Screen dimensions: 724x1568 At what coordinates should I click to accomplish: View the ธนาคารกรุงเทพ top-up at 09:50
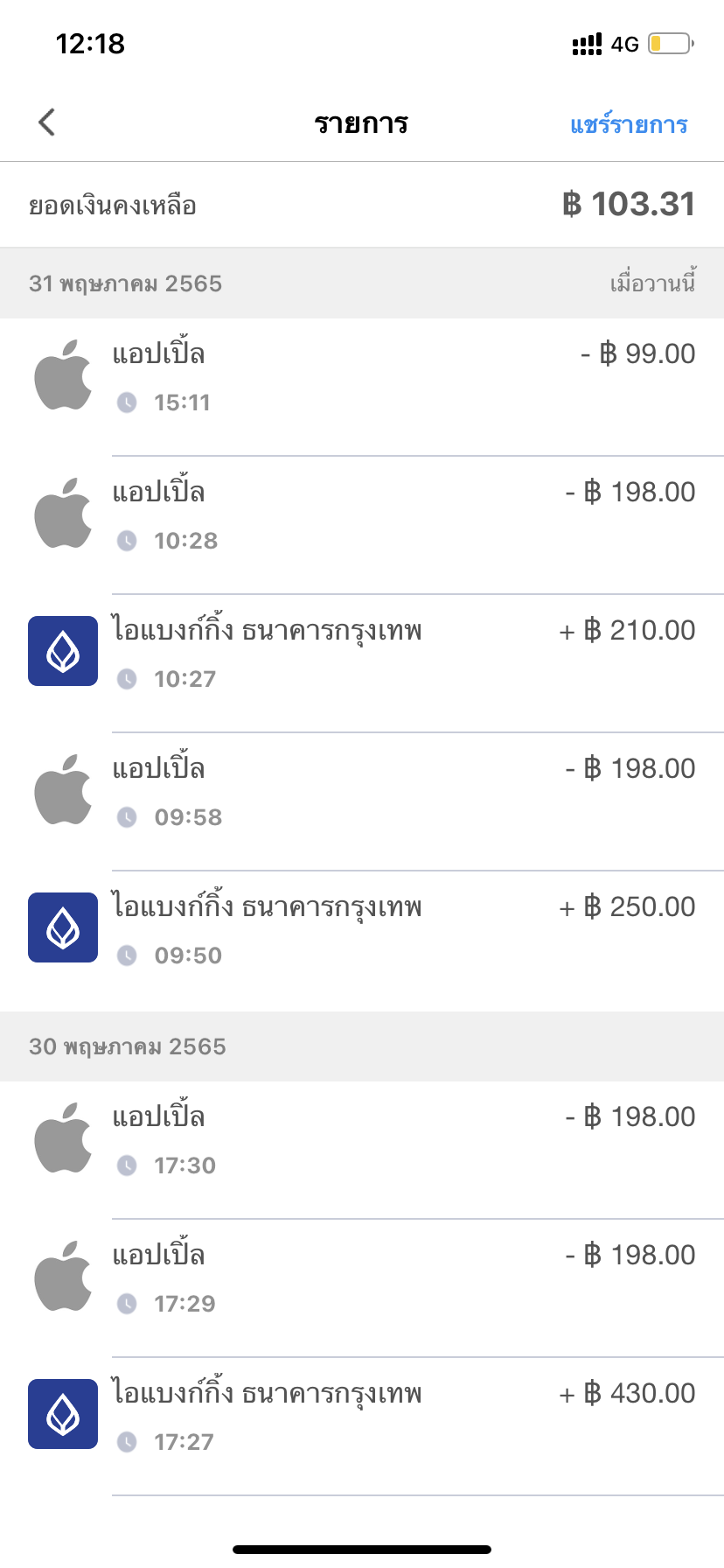coord(362,931)
